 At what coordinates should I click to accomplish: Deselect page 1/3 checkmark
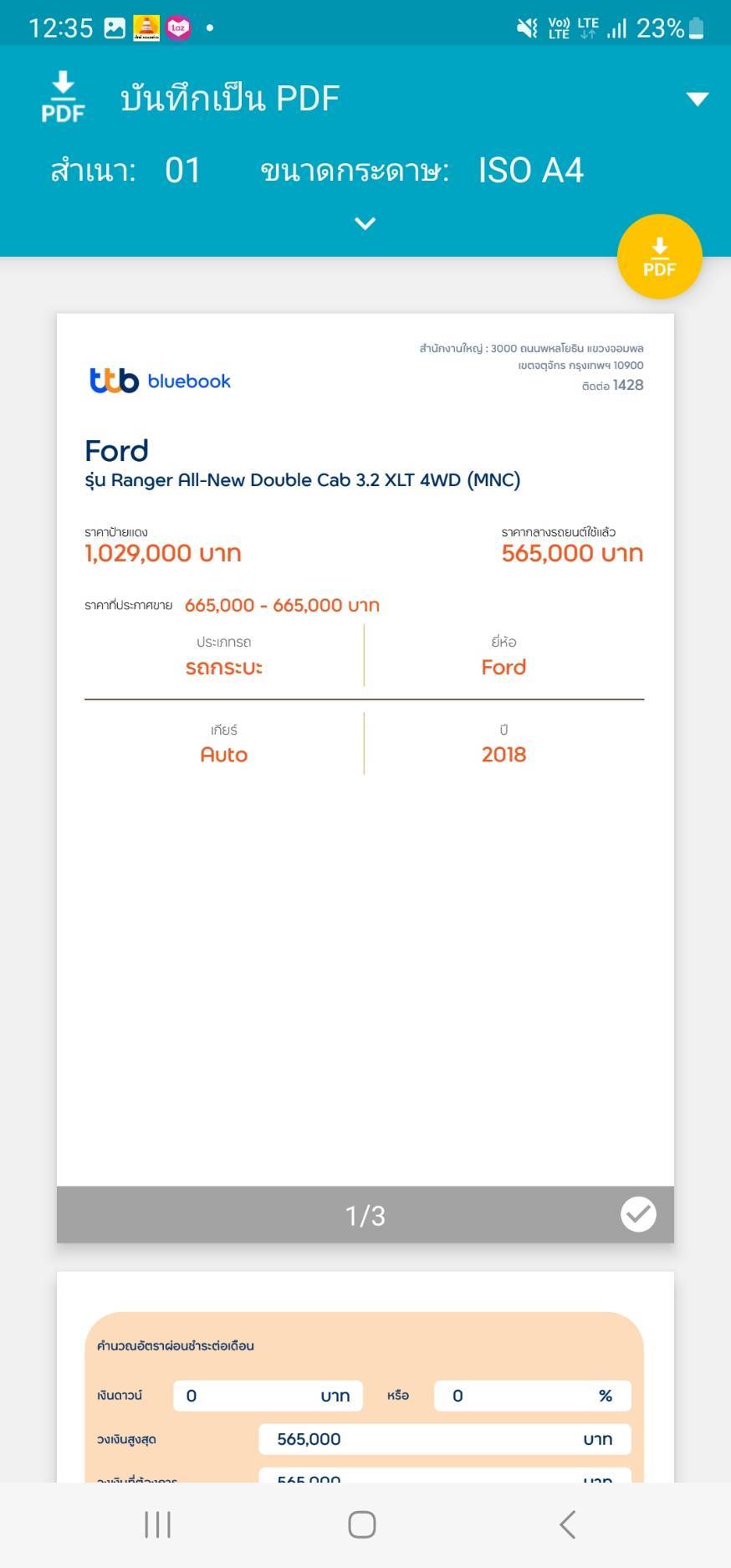[x=638, y=1214]
